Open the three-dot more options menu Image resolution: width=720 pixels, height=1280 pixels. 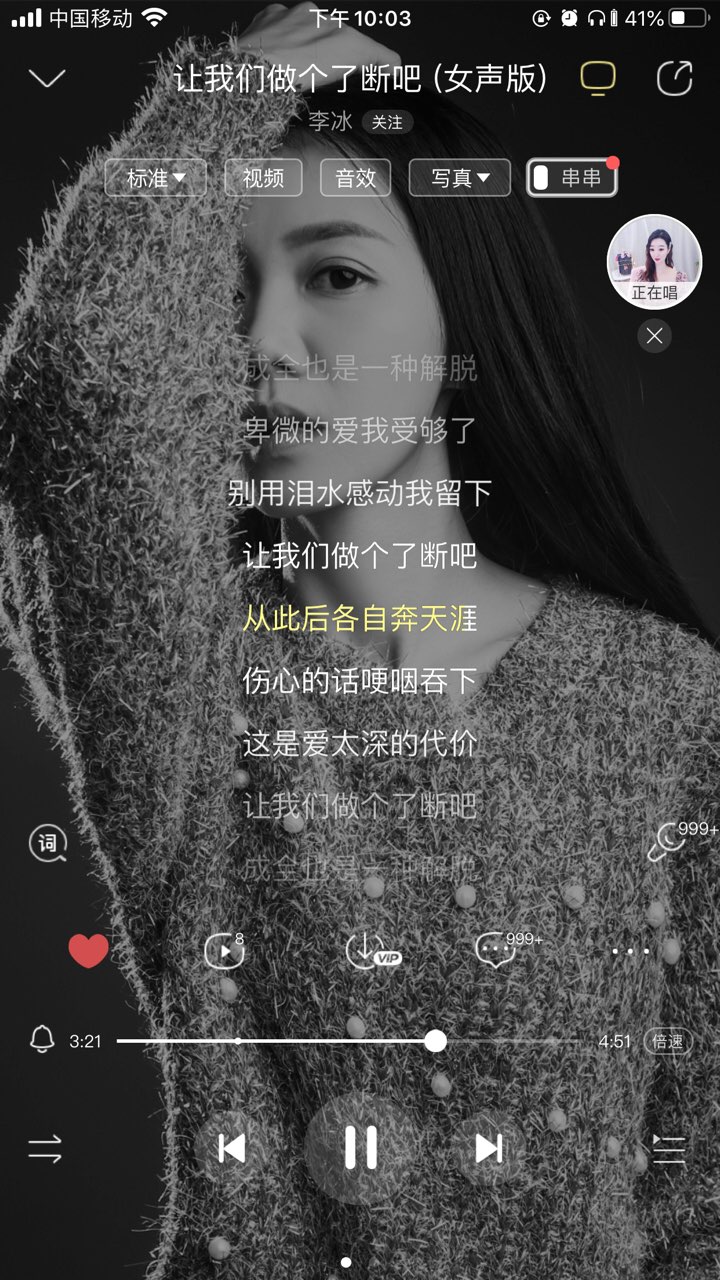coord(630,951)
